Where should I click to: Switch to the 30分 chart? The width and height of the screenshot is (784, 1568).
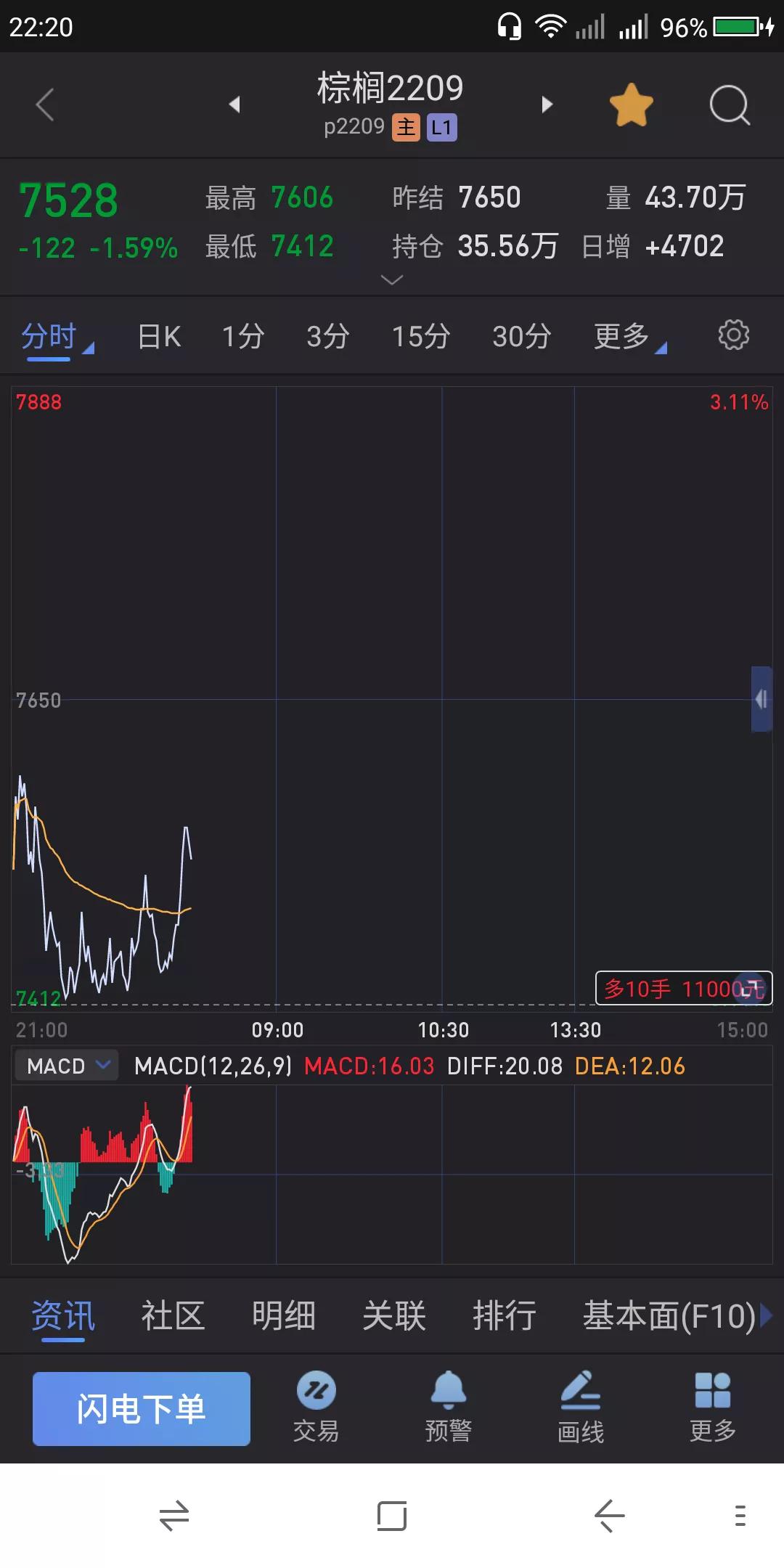tap(521, 336)
